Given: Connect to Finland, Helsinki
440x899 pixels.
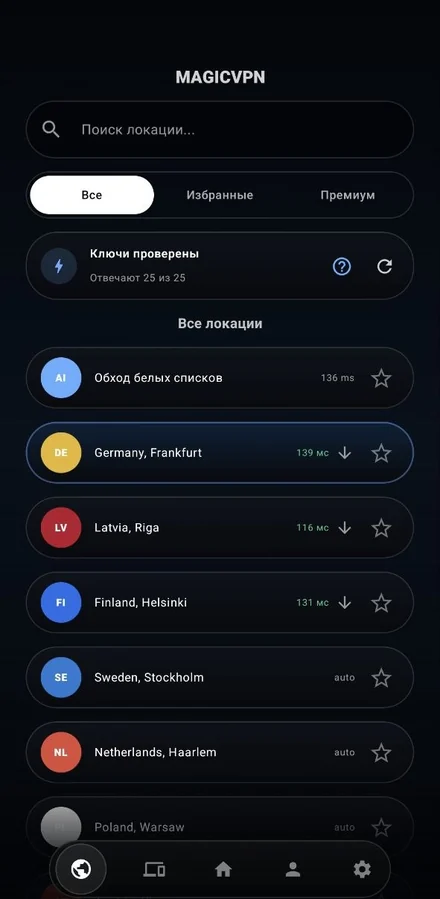Looking at the screenshot, I should click(x=220, y=603).
